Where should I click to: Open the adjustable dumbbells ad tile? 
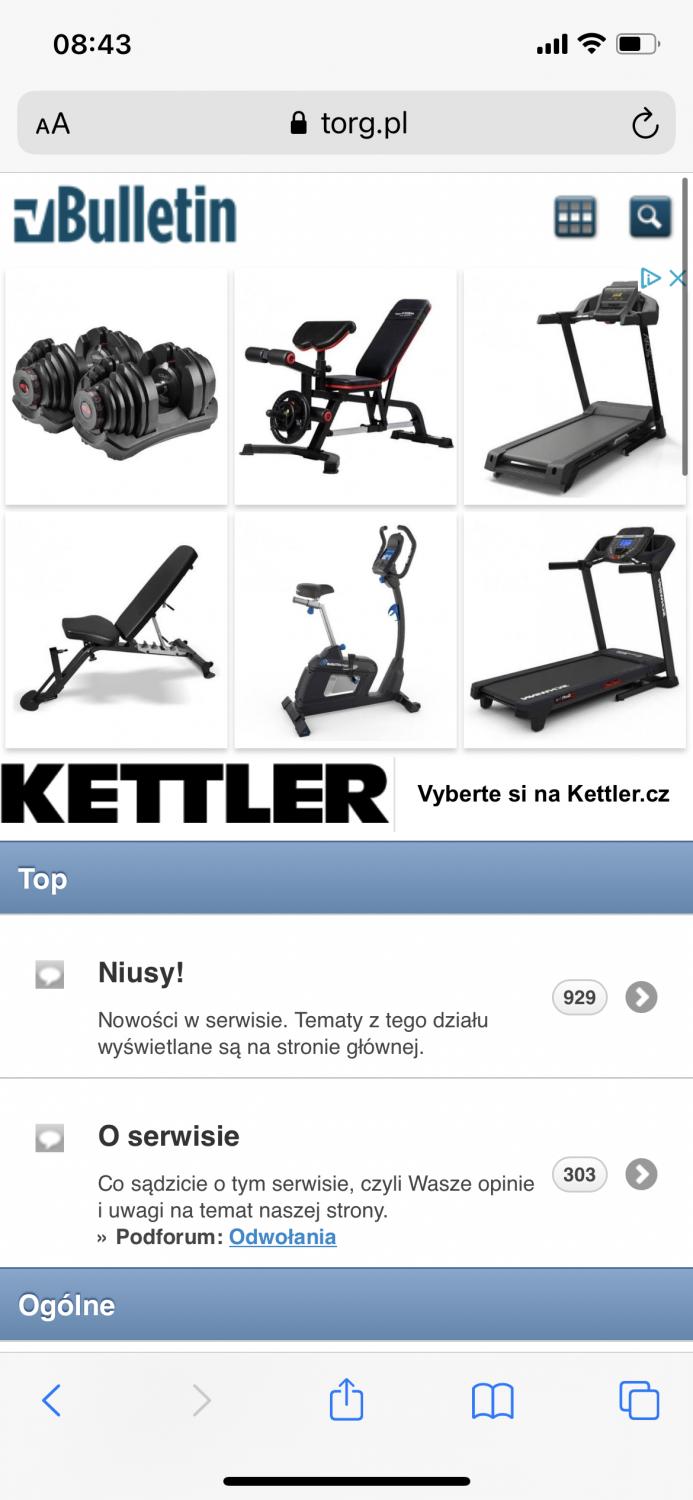pos(115,387)
